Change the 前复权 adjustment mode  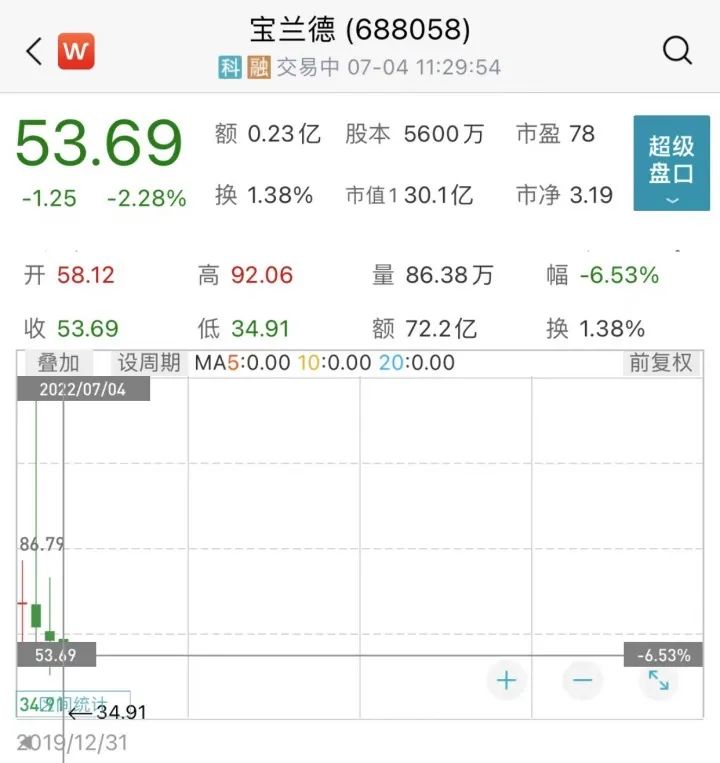pyautogui.click(x=660, y=363)
